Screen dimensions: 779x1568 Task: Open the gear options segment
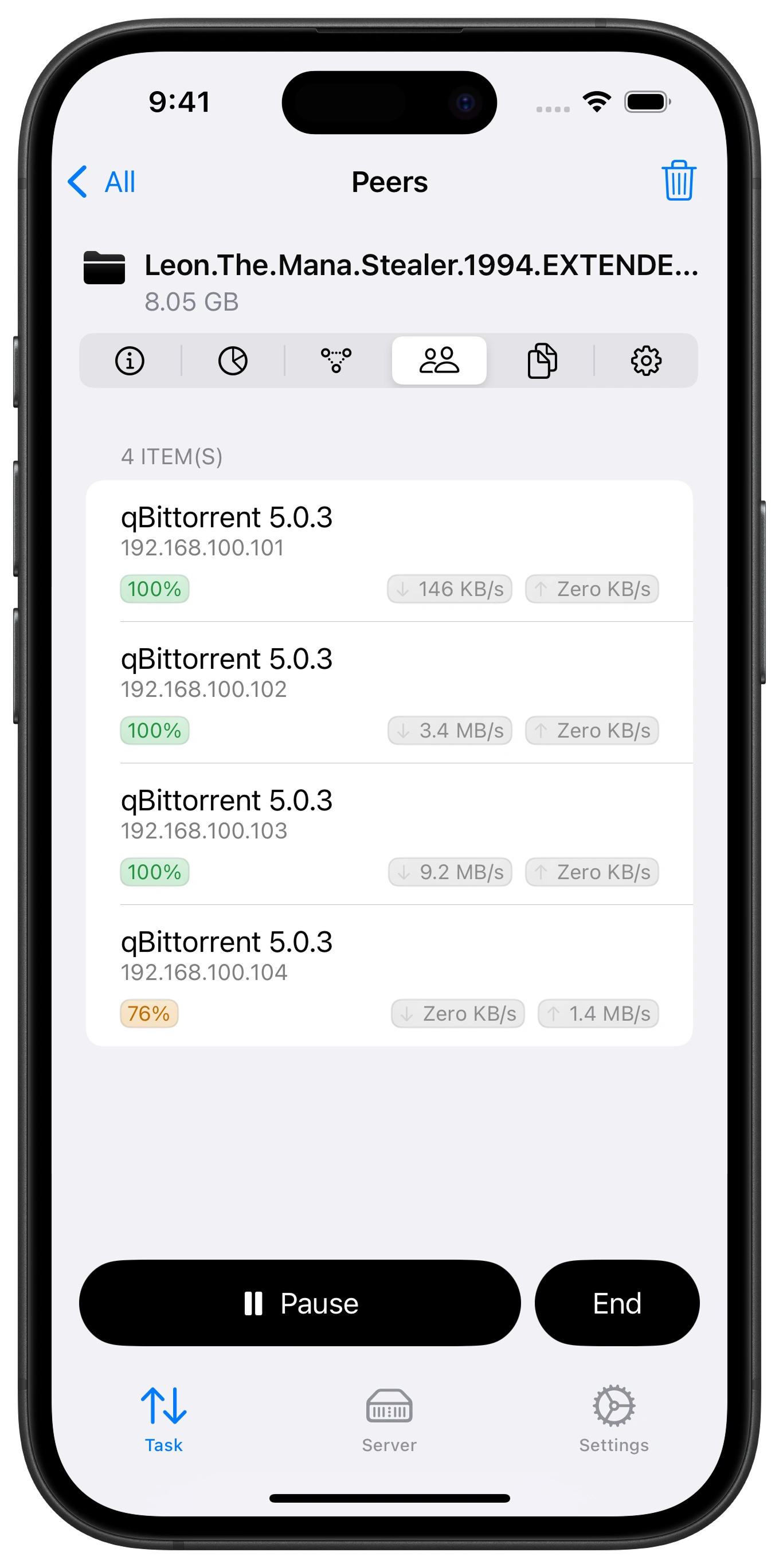click(645, 360)
